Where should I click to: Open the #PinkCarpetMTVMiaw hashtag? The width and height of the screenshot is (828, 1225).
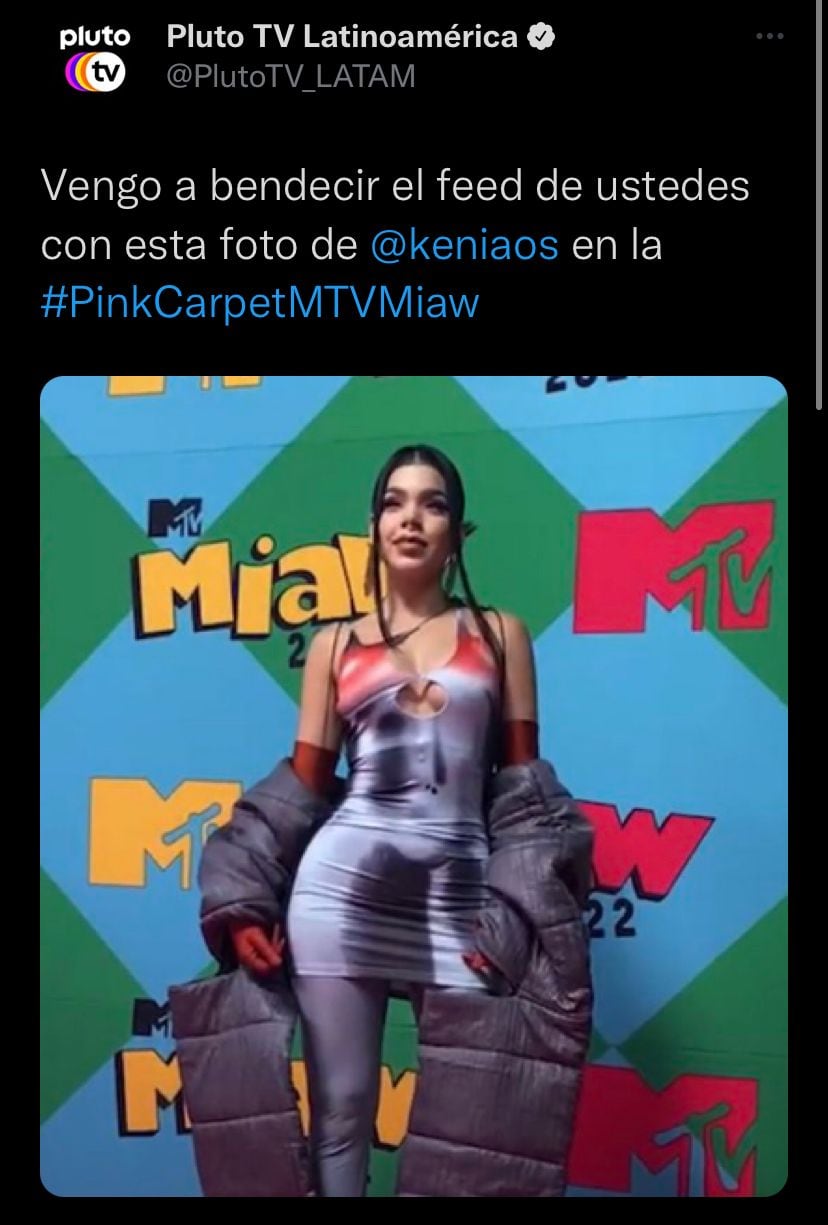260,303
